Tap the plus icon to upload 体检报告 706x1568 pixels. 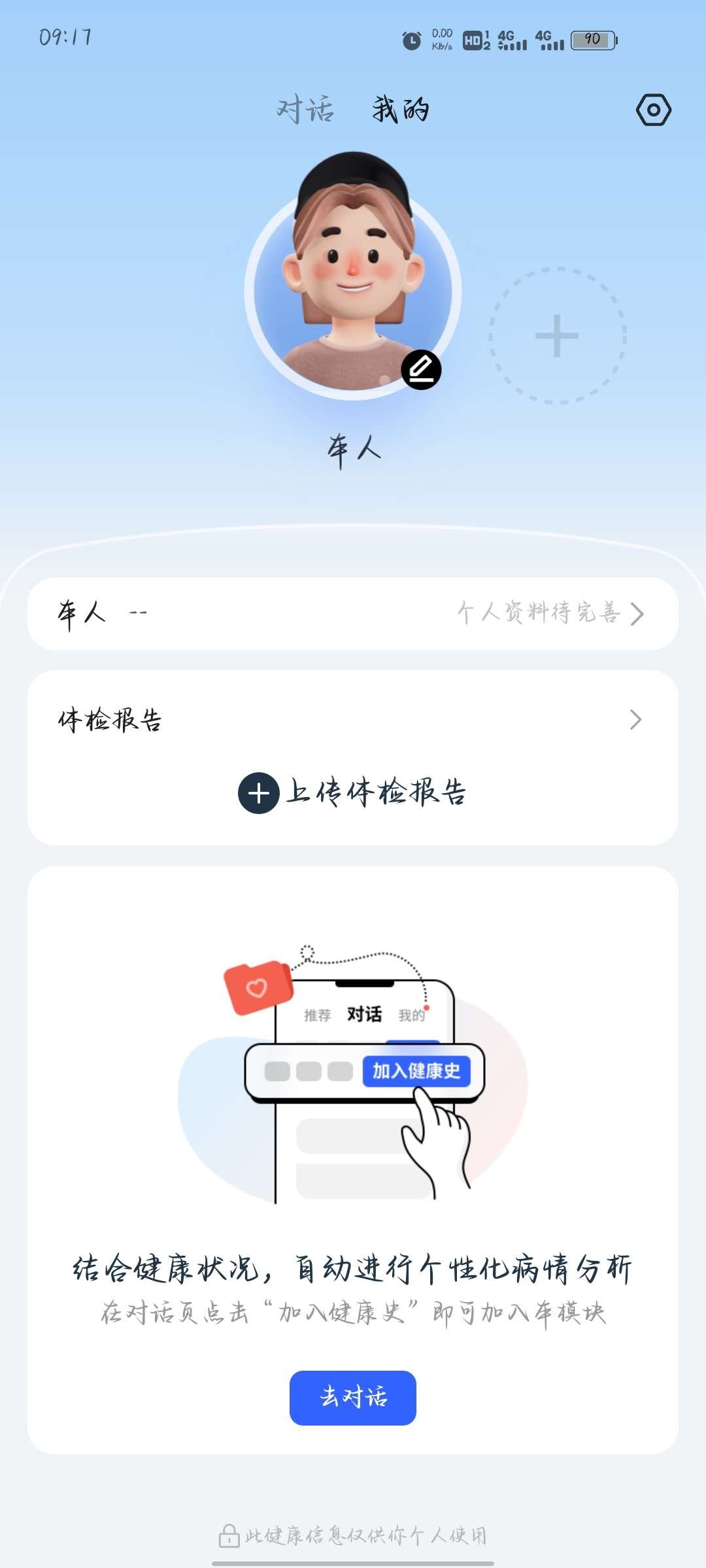pyautogui.click(x=258, y=794)
